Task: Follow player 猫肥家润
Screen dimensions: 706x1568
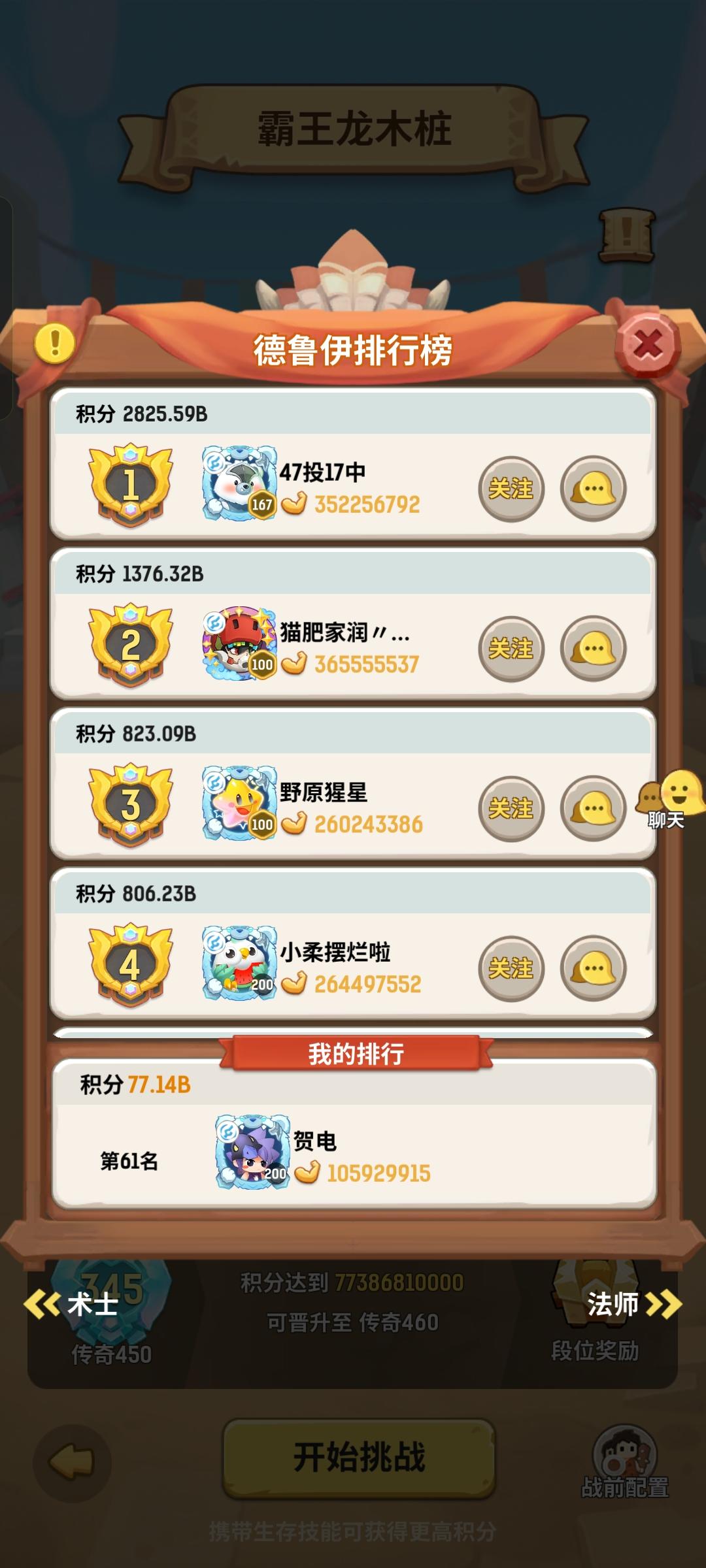Action: coord(511,649)
